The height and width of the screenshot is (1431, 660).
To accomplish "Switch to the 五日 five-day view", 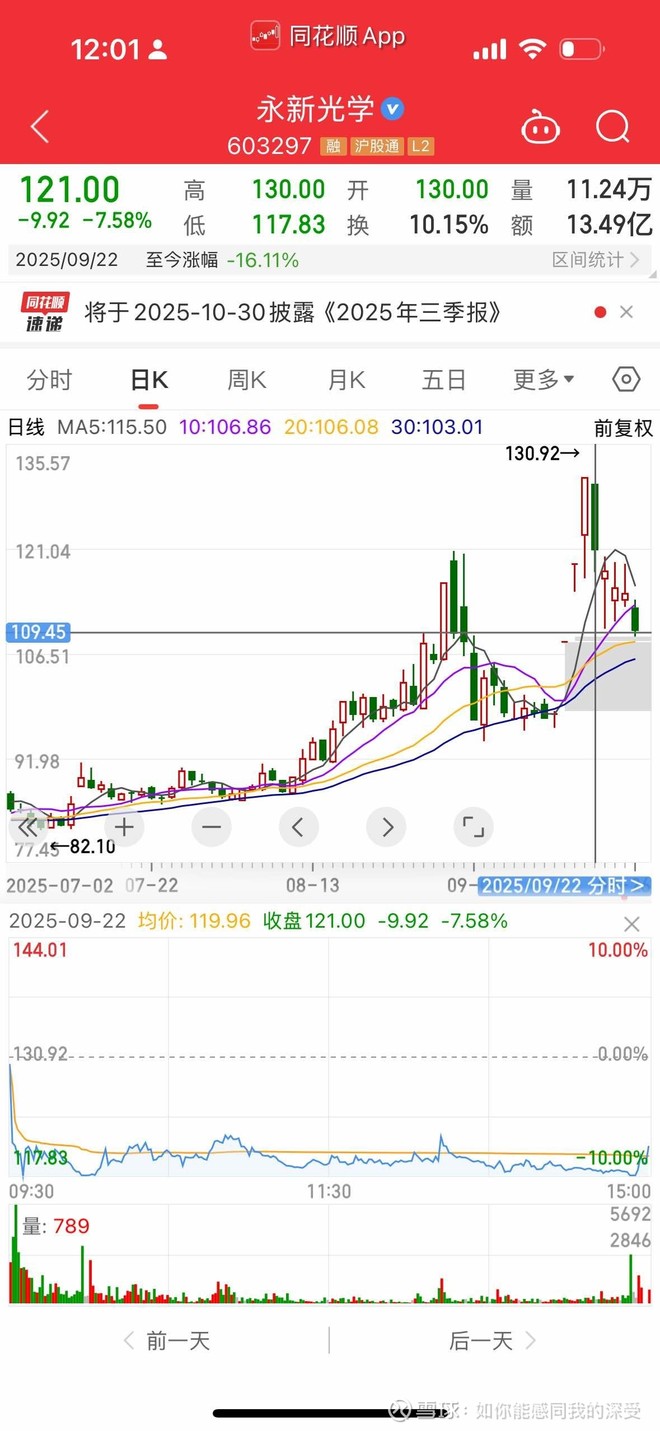I will pyautogui.click(x=444, y=380).
